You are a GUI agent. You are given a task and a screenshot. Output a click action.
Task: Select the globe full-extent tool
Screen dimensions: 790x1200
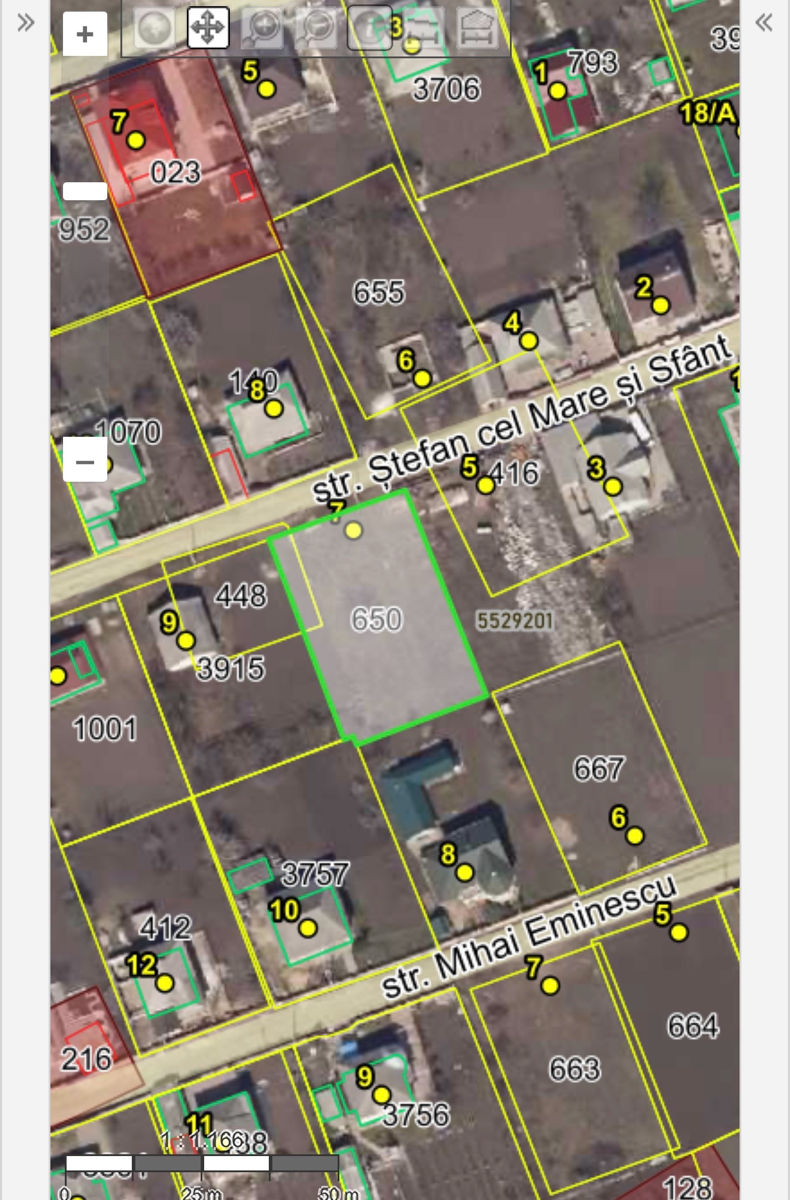click(x=153, y=28)
